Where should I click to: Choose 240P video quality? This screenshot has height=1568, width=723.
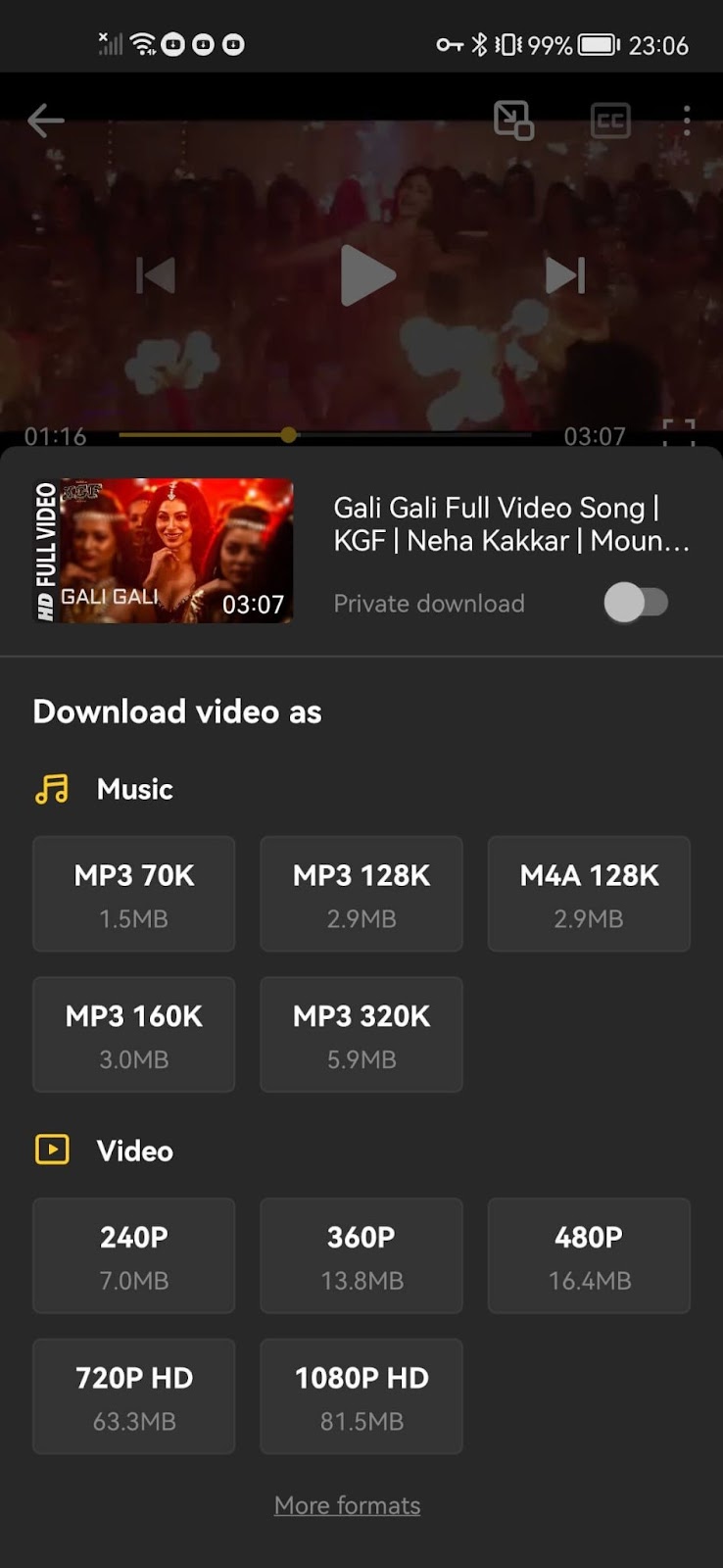[x=134, y=1255]
